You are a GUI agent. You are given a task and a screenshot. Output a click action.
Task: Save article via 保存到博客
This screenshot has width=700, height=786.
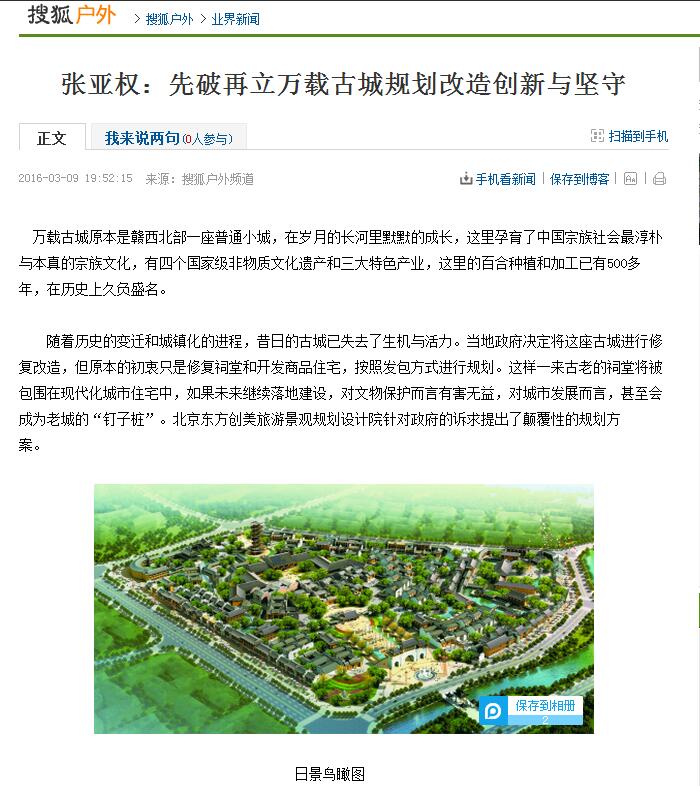point(579,179)
